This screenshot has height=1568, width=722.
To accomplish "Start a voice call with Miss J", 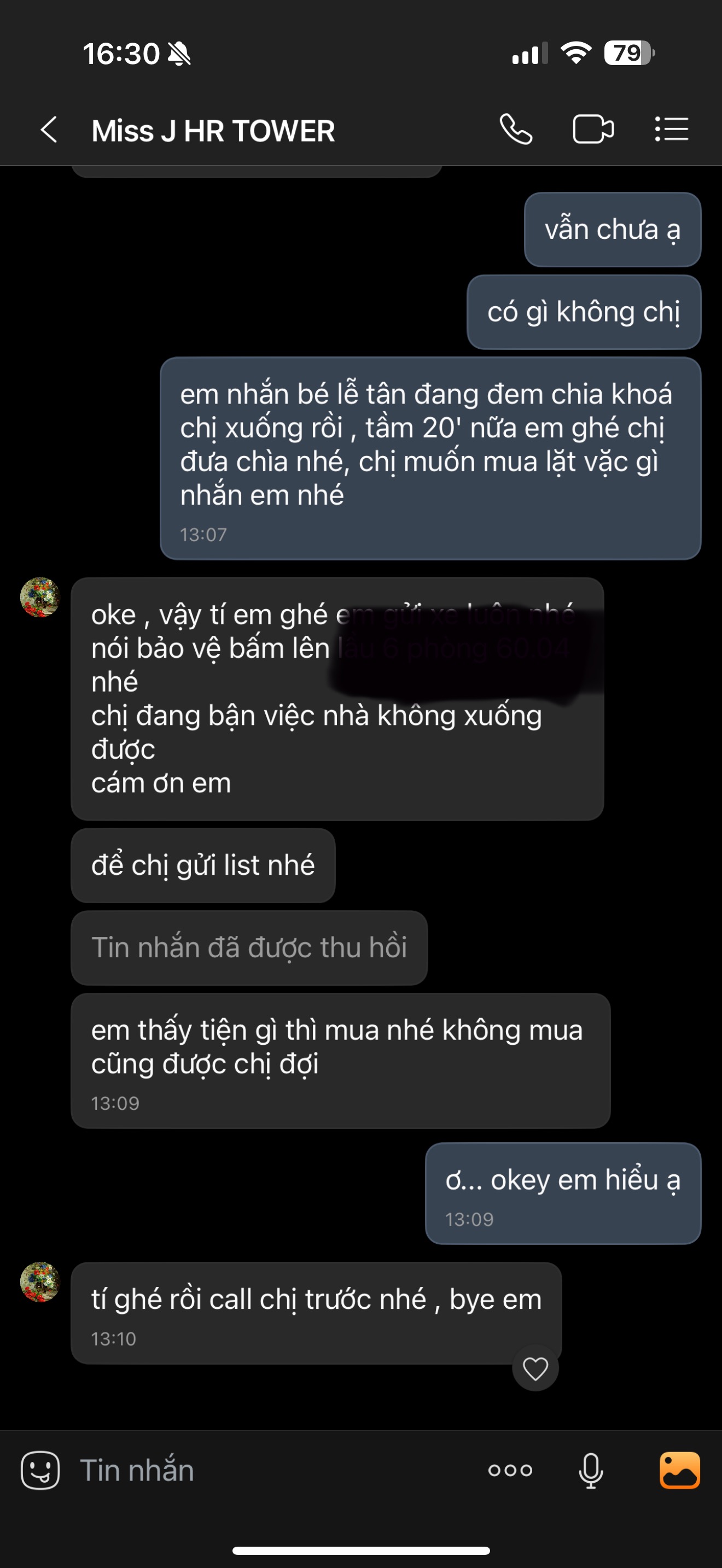I will click(516, 130).
